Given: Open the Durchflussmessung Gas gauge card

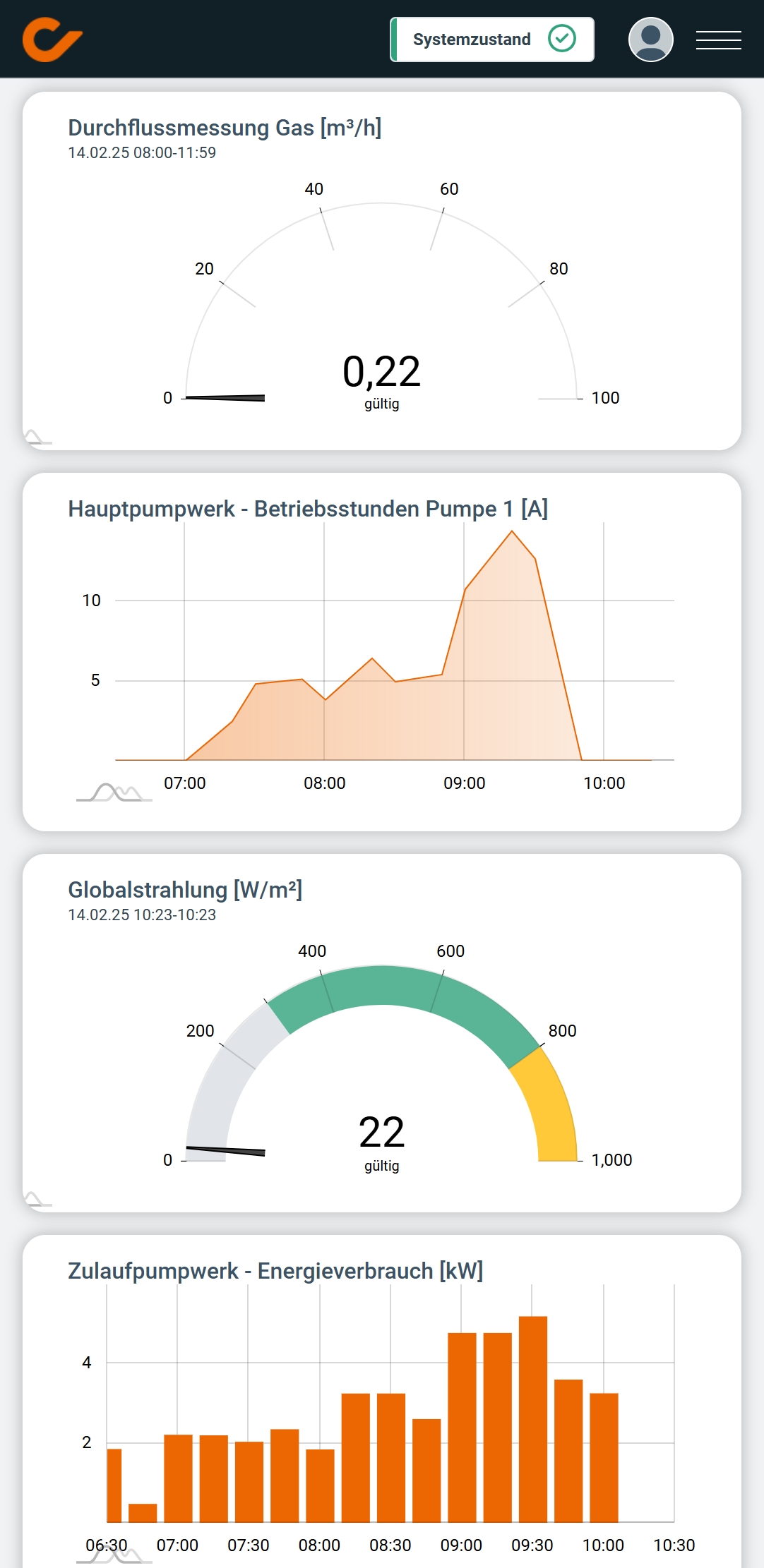Looking at the screenshot, I should pos(381,282).
